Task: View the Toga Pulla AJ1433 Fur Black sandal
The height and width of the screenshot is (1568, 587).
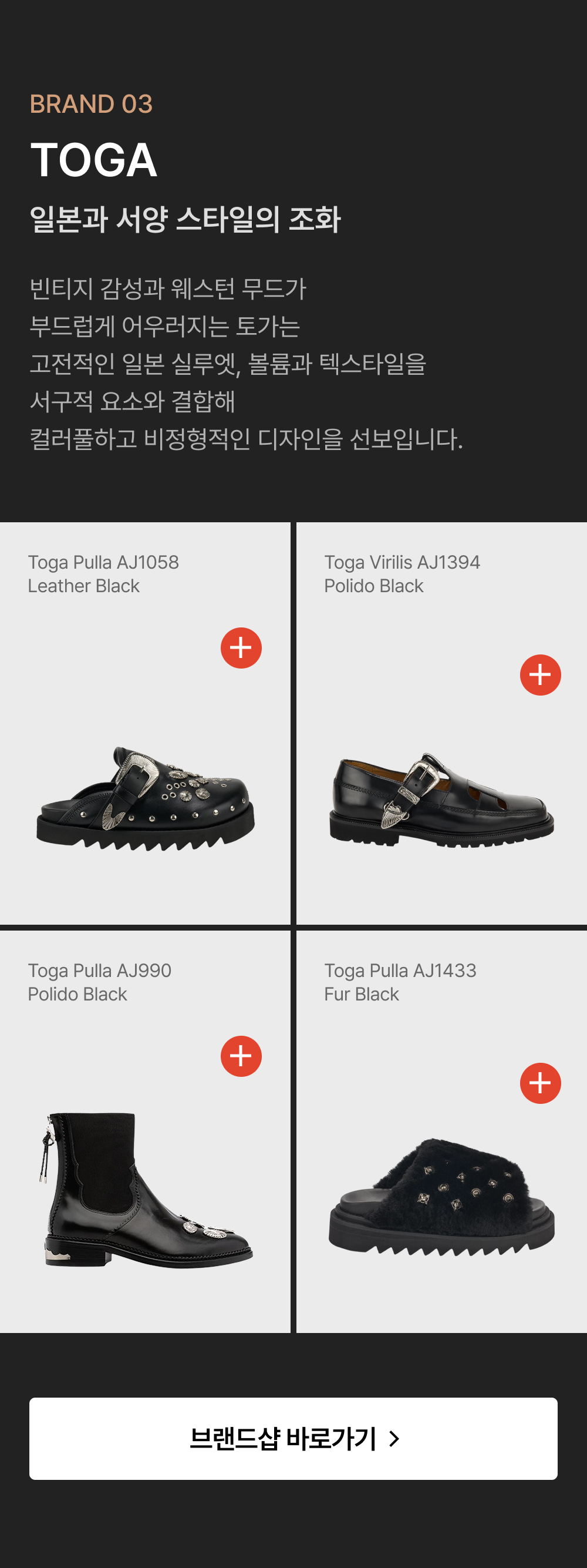Action: pos(441,1131)
